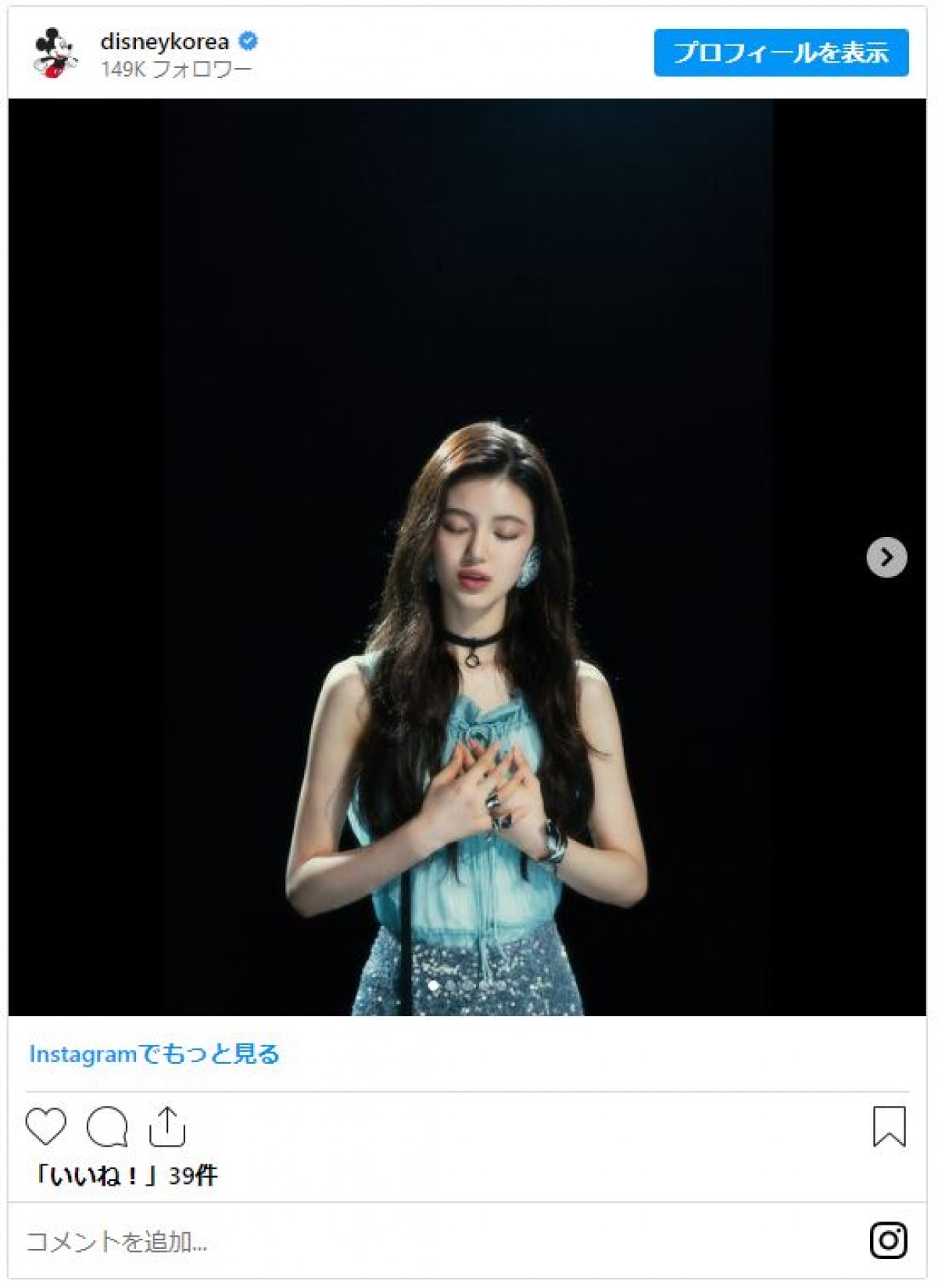Tap the コメントを追加 comment field
This screenshot has width=938, height=1288.
[x=117, y=1241]
